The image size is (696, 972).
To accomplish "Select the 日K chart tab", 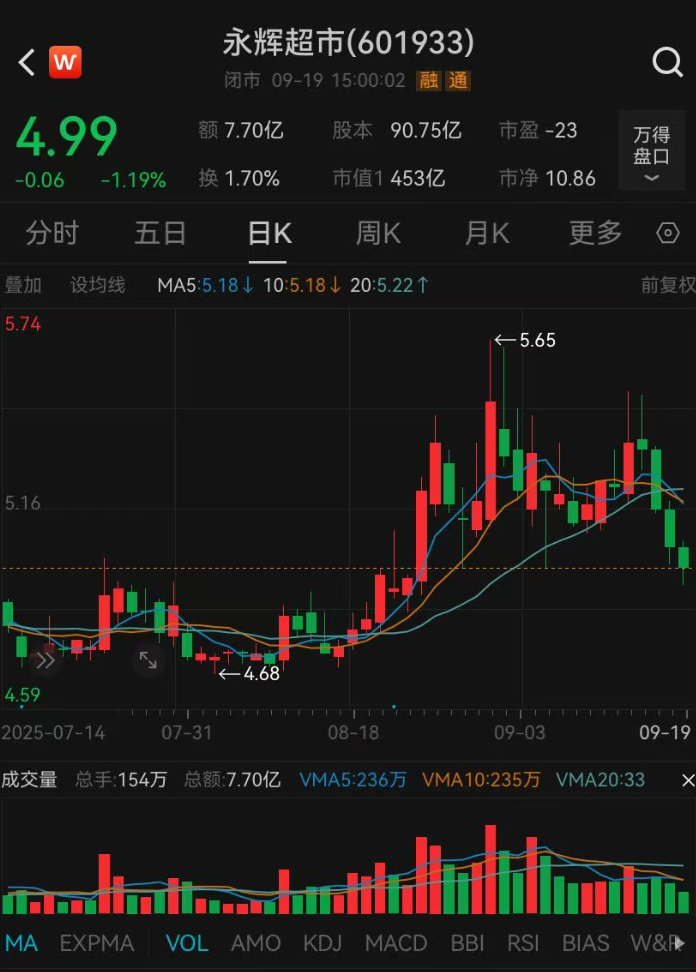I will [x=269, y=233].
